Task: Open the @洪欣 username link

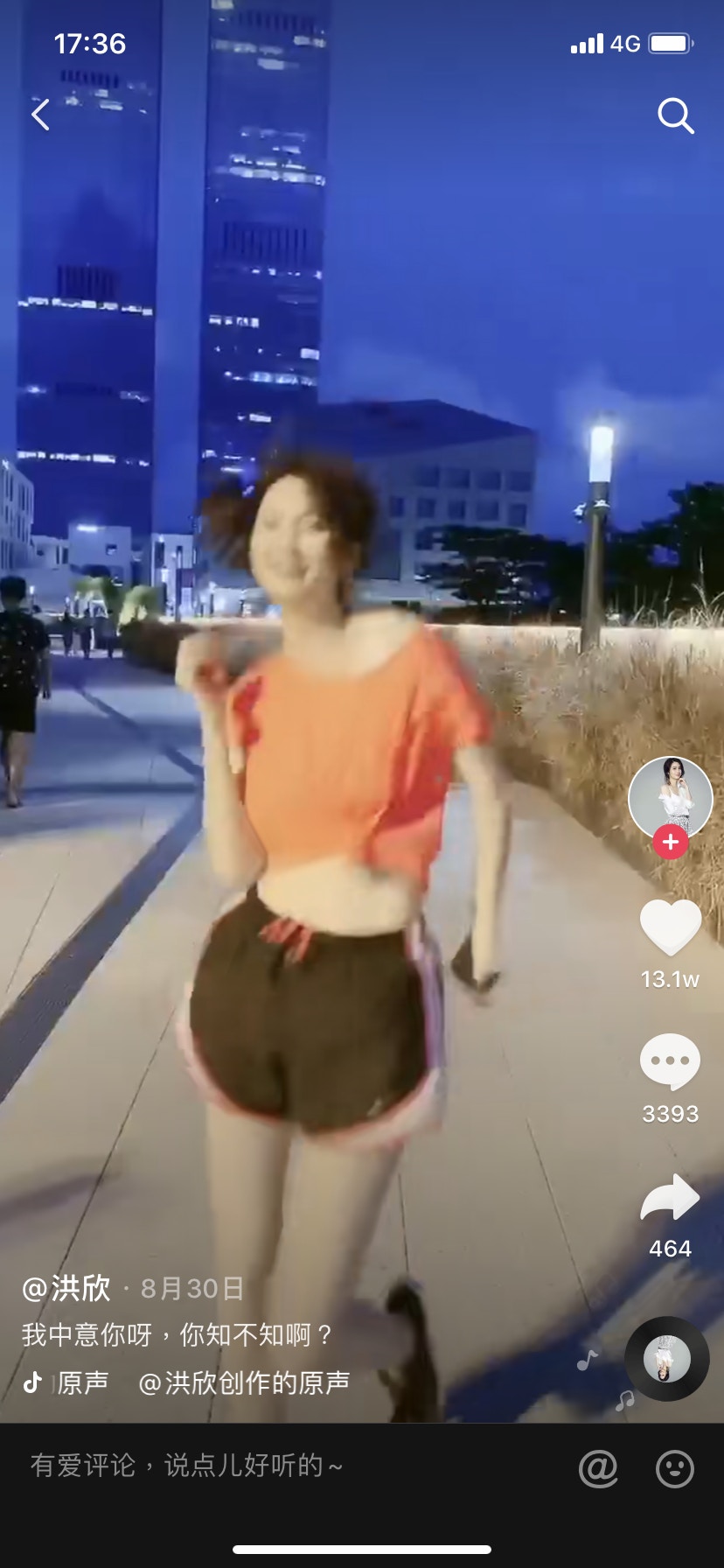Action: pyautogui.click(x=66, y=1288)
